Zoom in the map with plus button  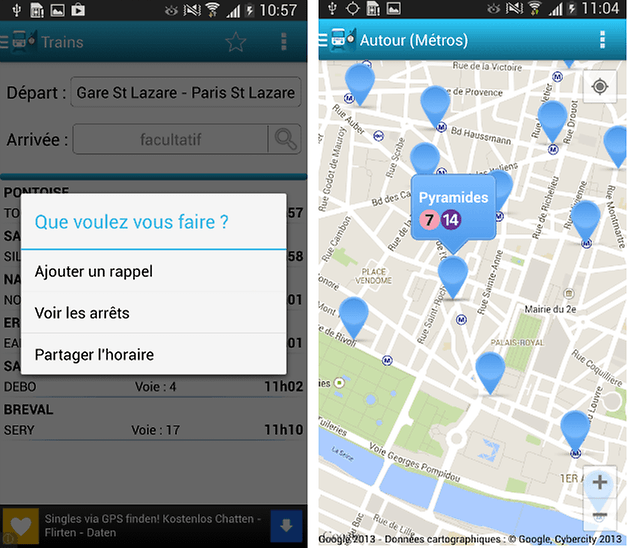pos(600,483)
